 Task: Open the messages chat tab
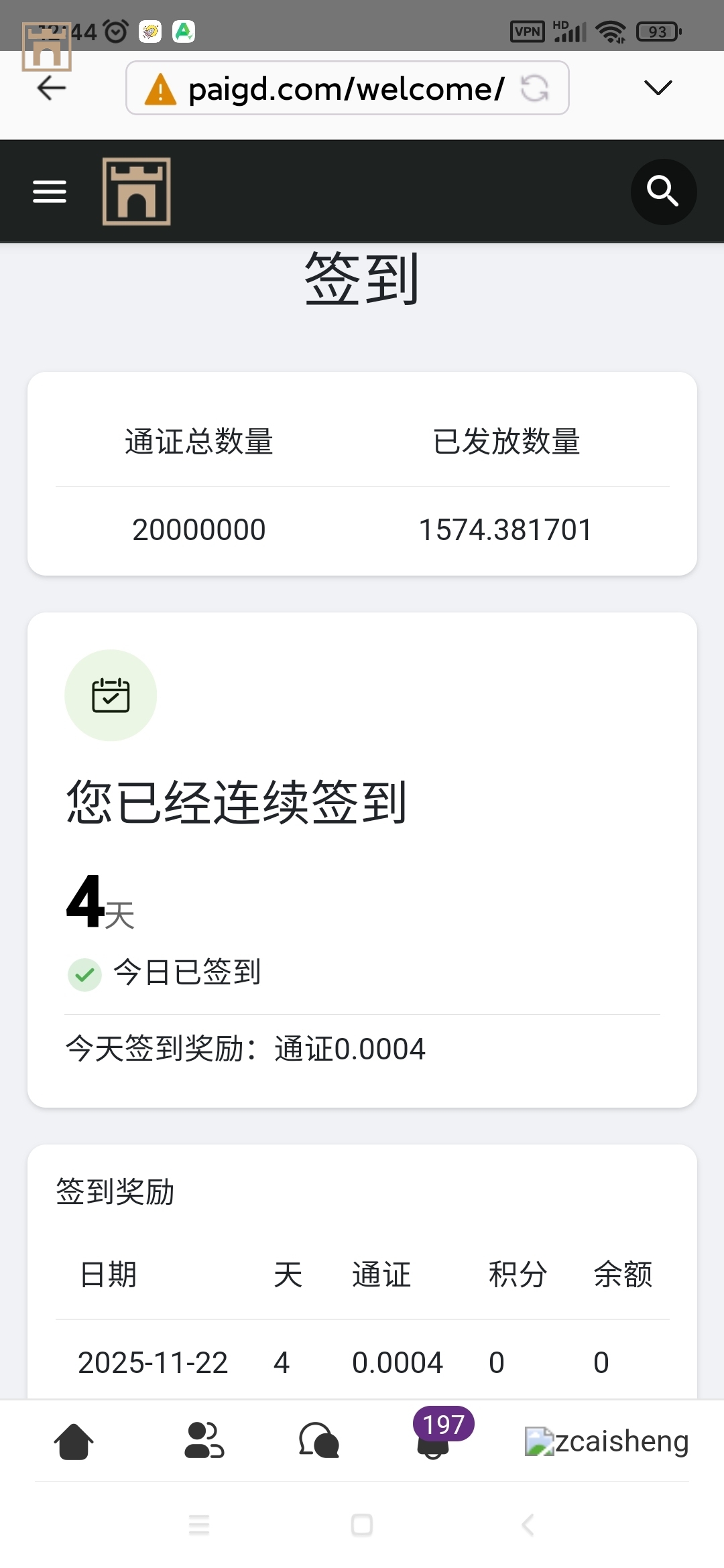tap(319, 1441)
